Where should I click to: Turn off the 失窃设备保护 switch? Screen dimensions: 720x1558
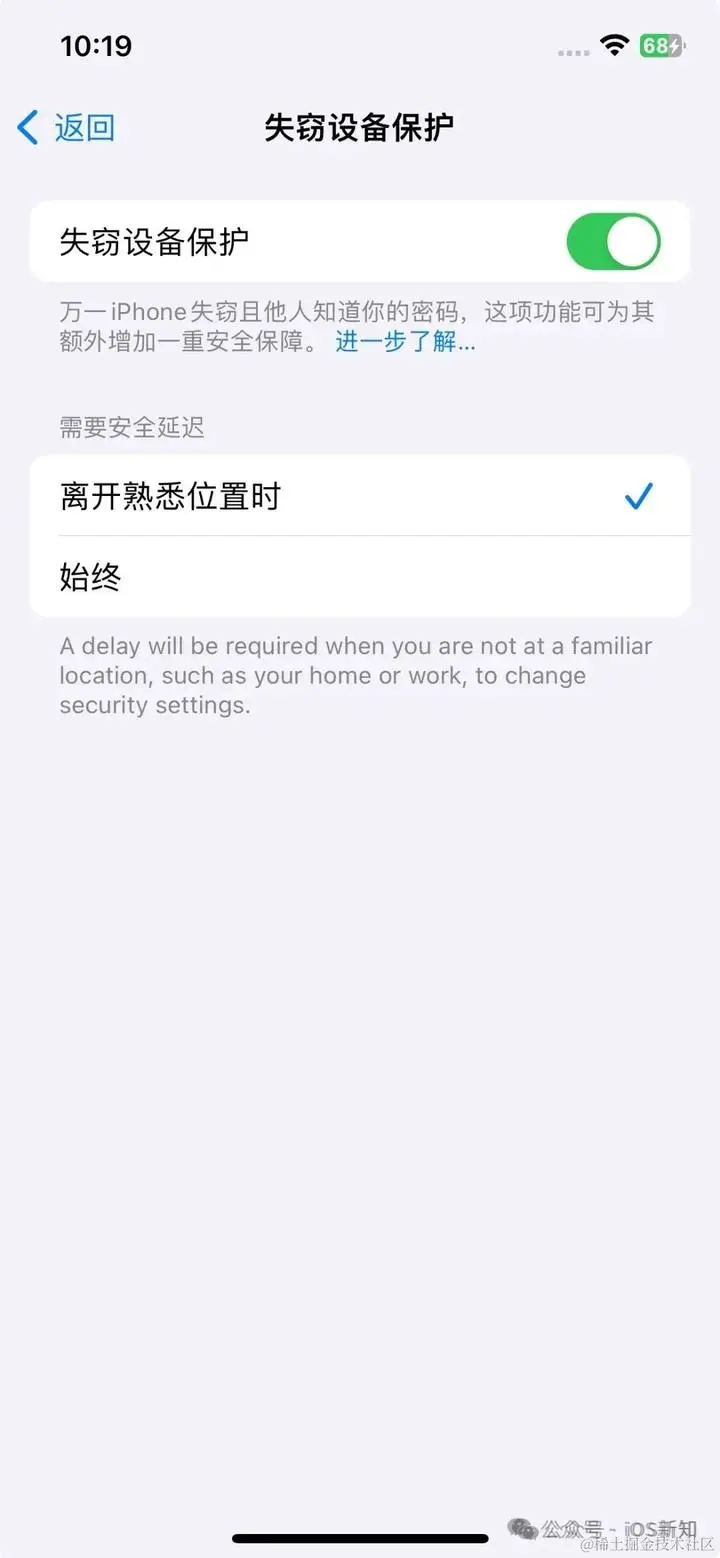tap(613, 242)
